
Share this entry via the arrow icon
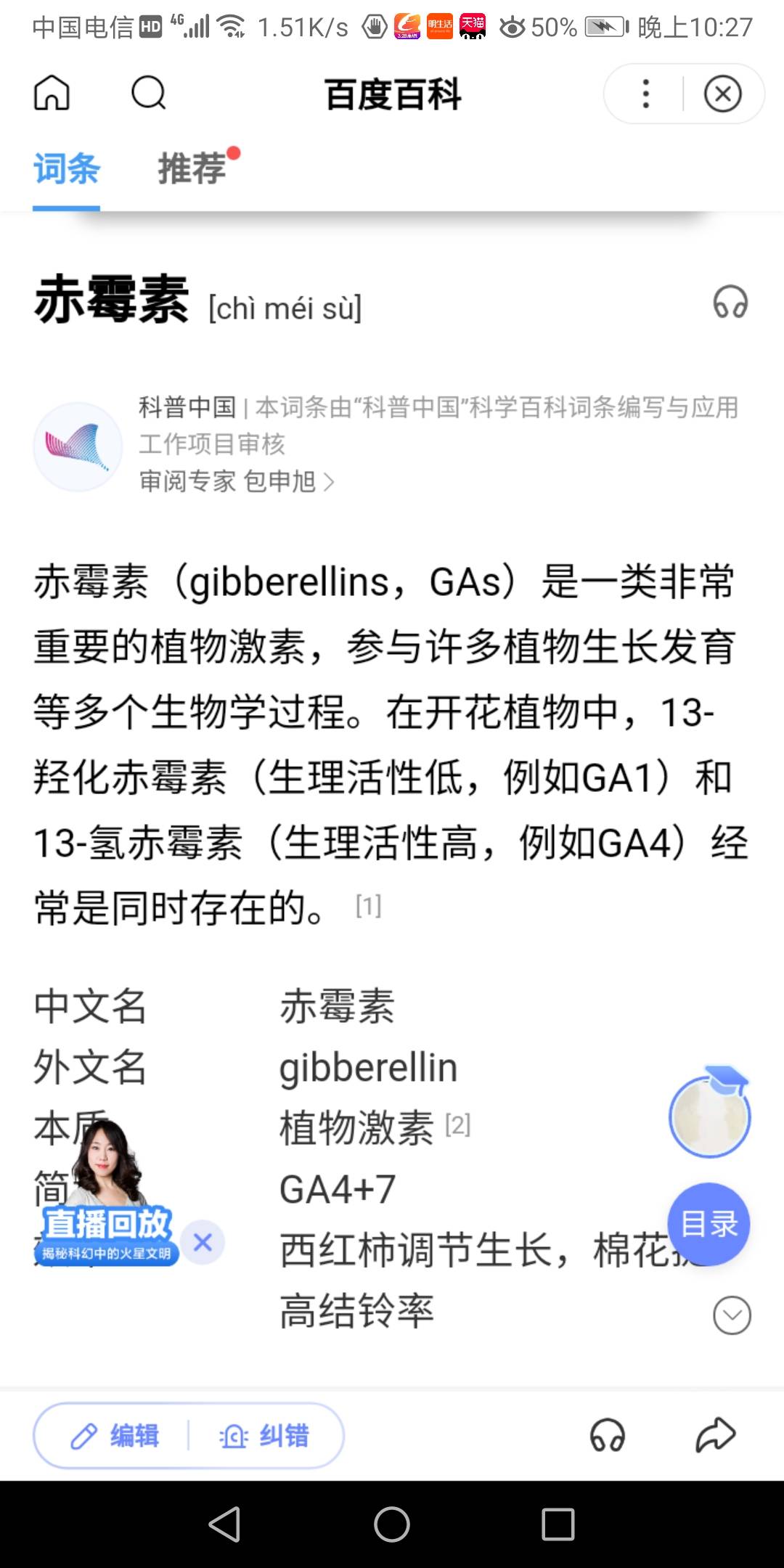click(x=716, y=1434)
